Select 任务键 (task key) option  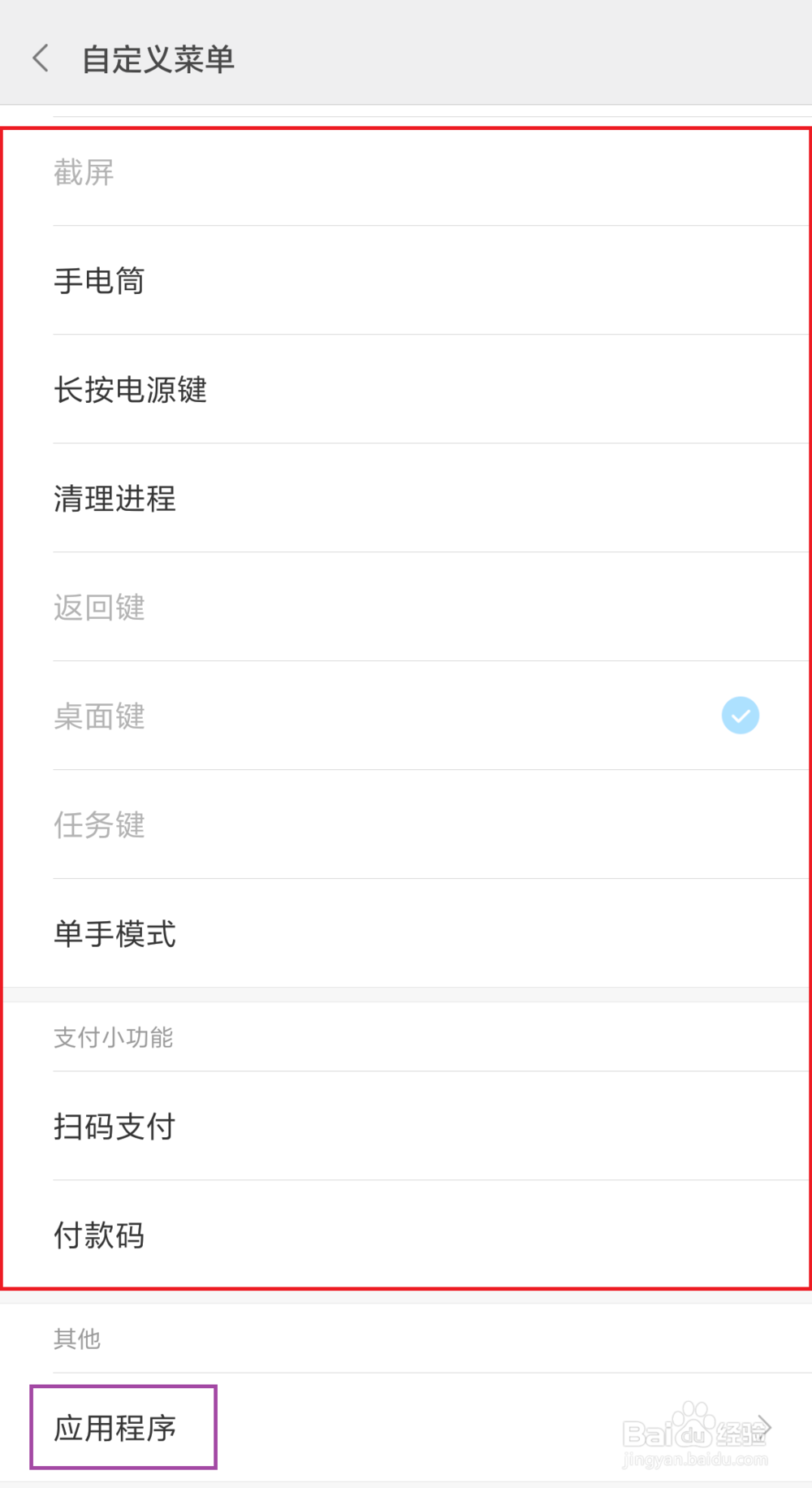(99, 826)
